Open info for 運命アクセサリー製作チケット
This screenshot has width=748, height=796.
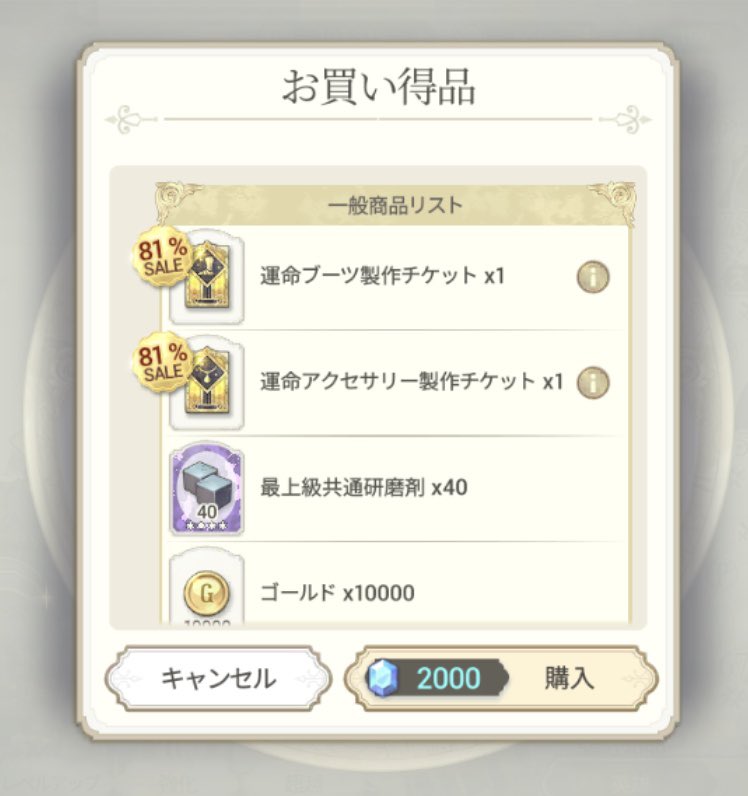click(593, 382)
